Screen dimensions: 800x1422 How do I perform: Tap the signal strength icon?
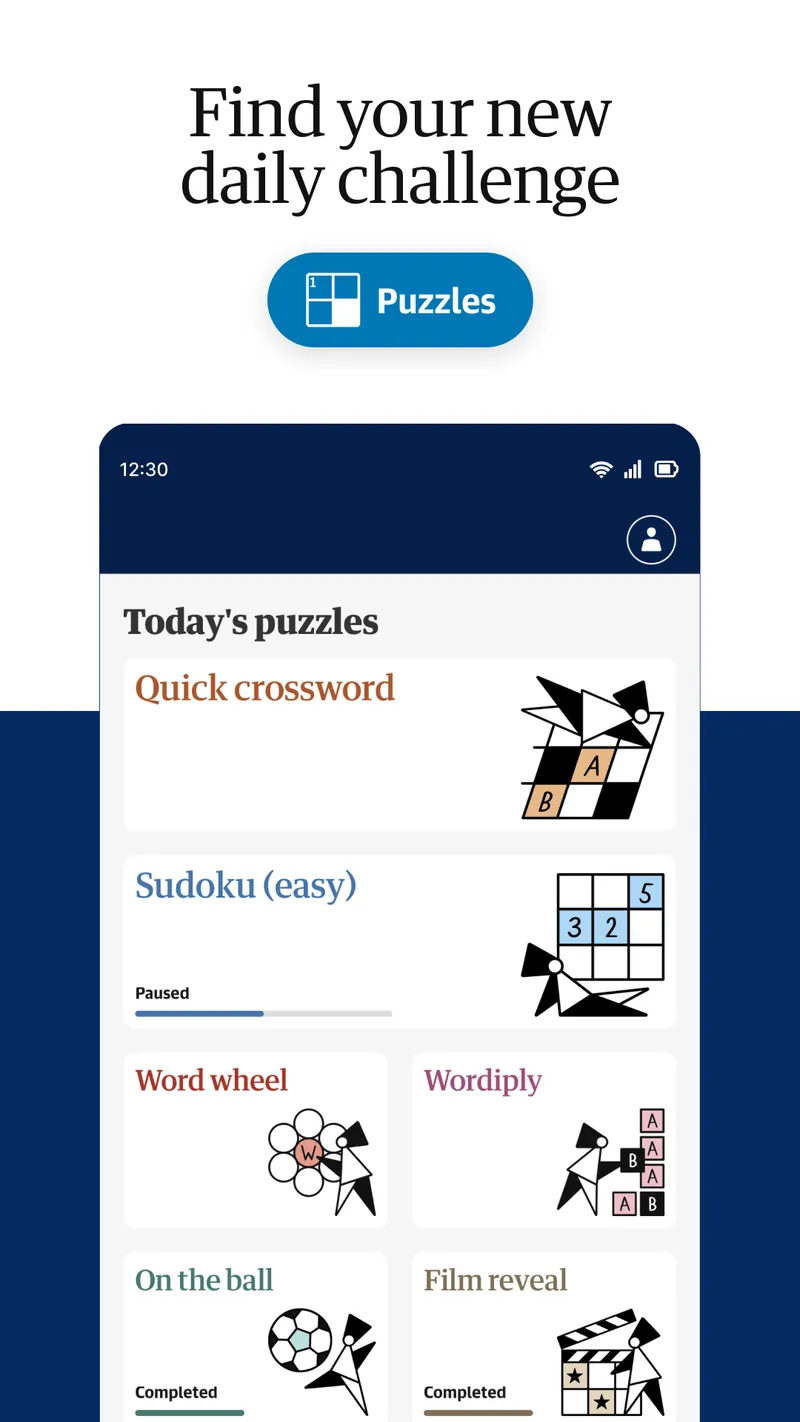click(x=633, y=469)
